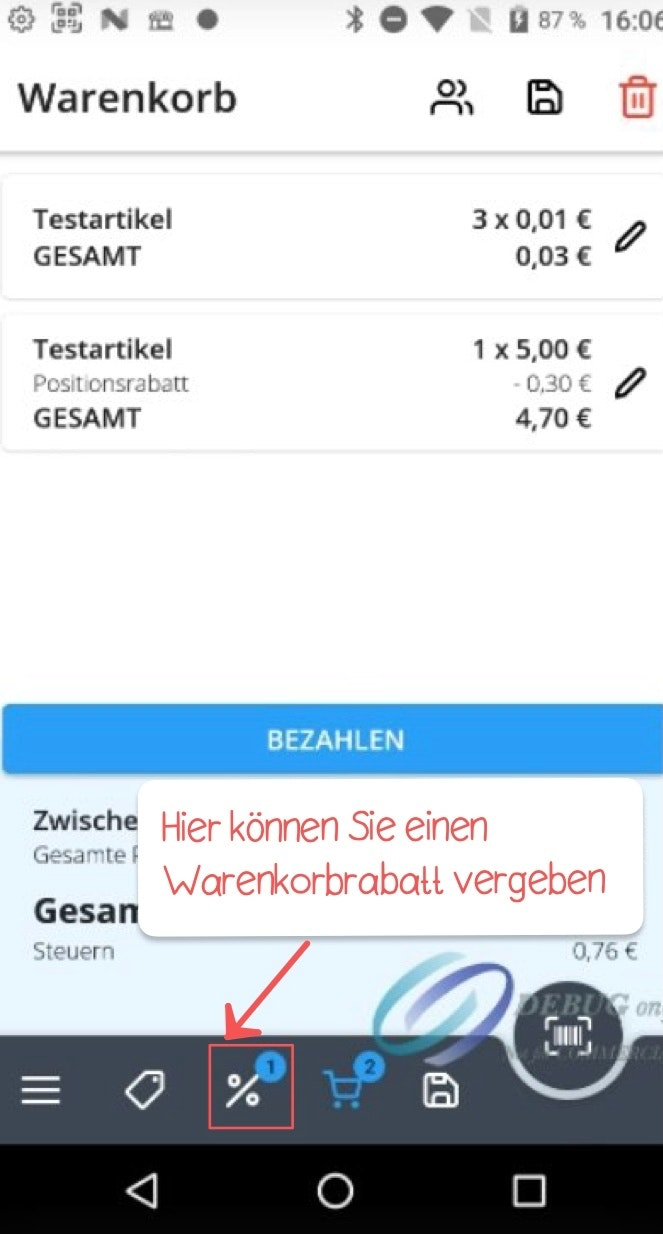Tap the save icon beside Warenkorb title
This screenshot has height=1234, width=663.
pos(544,98)
